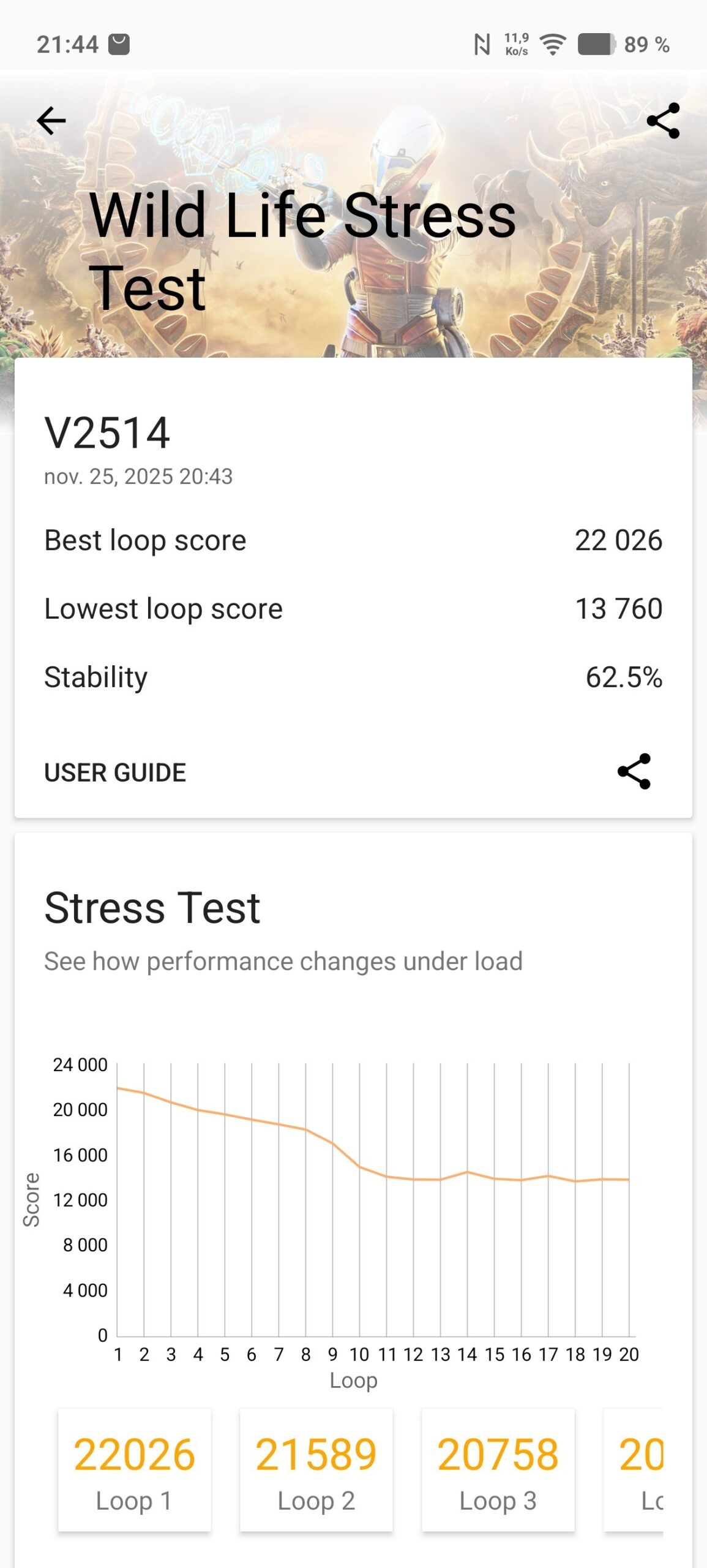Select the Loop 1 score card

[x=135, y=1469]
